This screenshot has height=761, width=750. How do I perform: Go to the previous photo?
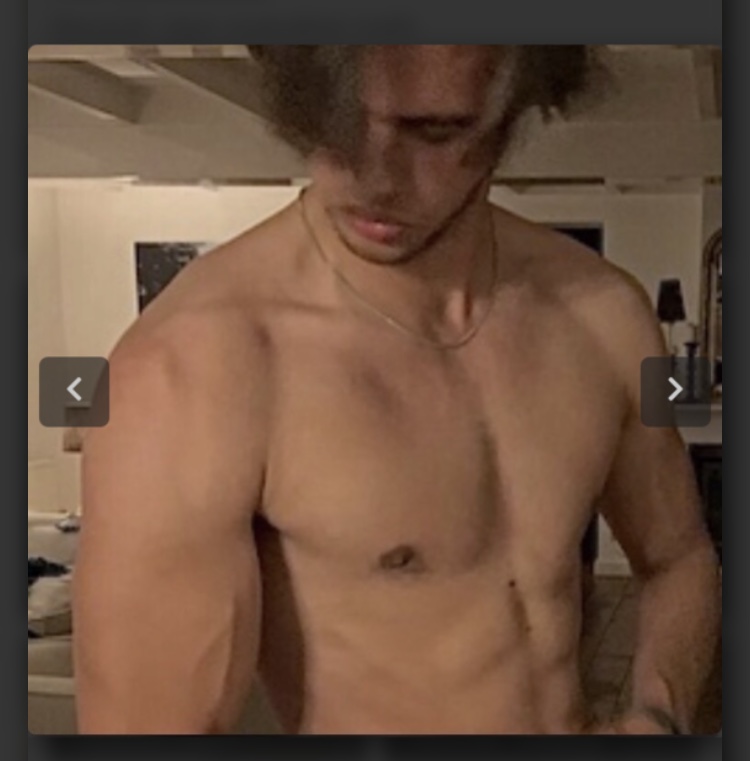click(74, 391)
